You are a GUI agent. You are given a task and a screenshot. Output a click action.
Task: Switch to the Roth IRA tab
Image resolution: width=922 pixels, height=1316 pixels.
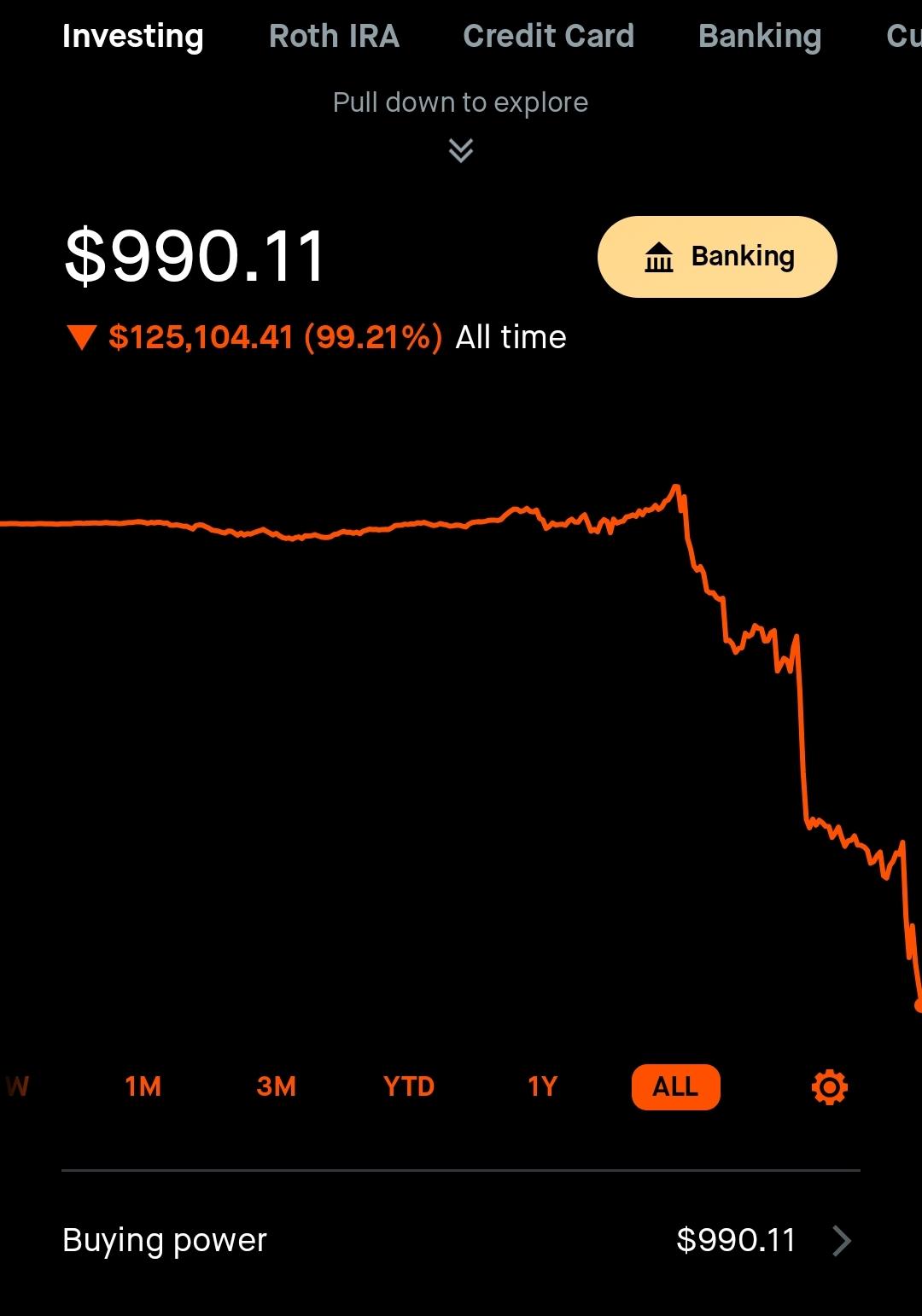point(334,36)
